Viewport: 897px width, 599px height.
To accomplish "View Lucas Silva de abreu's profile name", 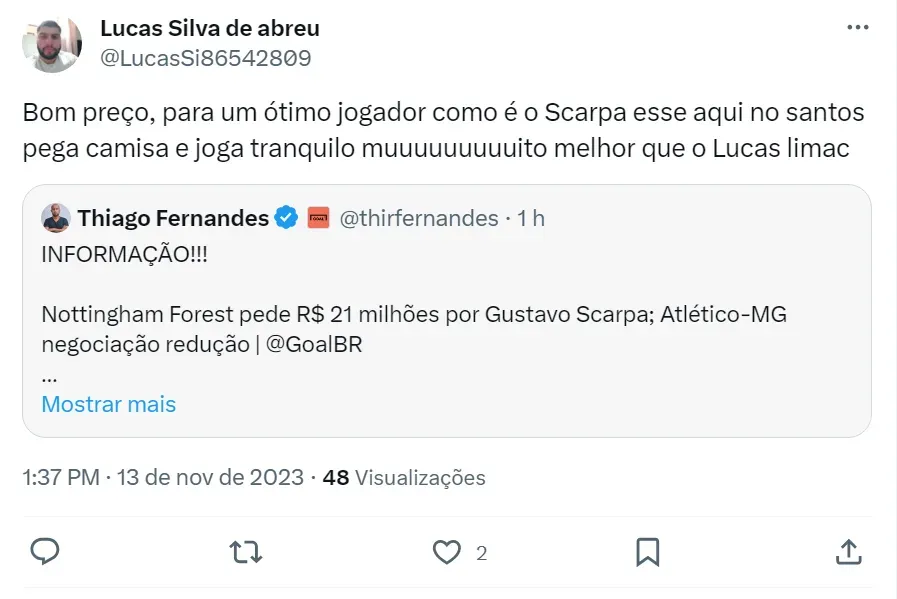I will pos(210,28).
